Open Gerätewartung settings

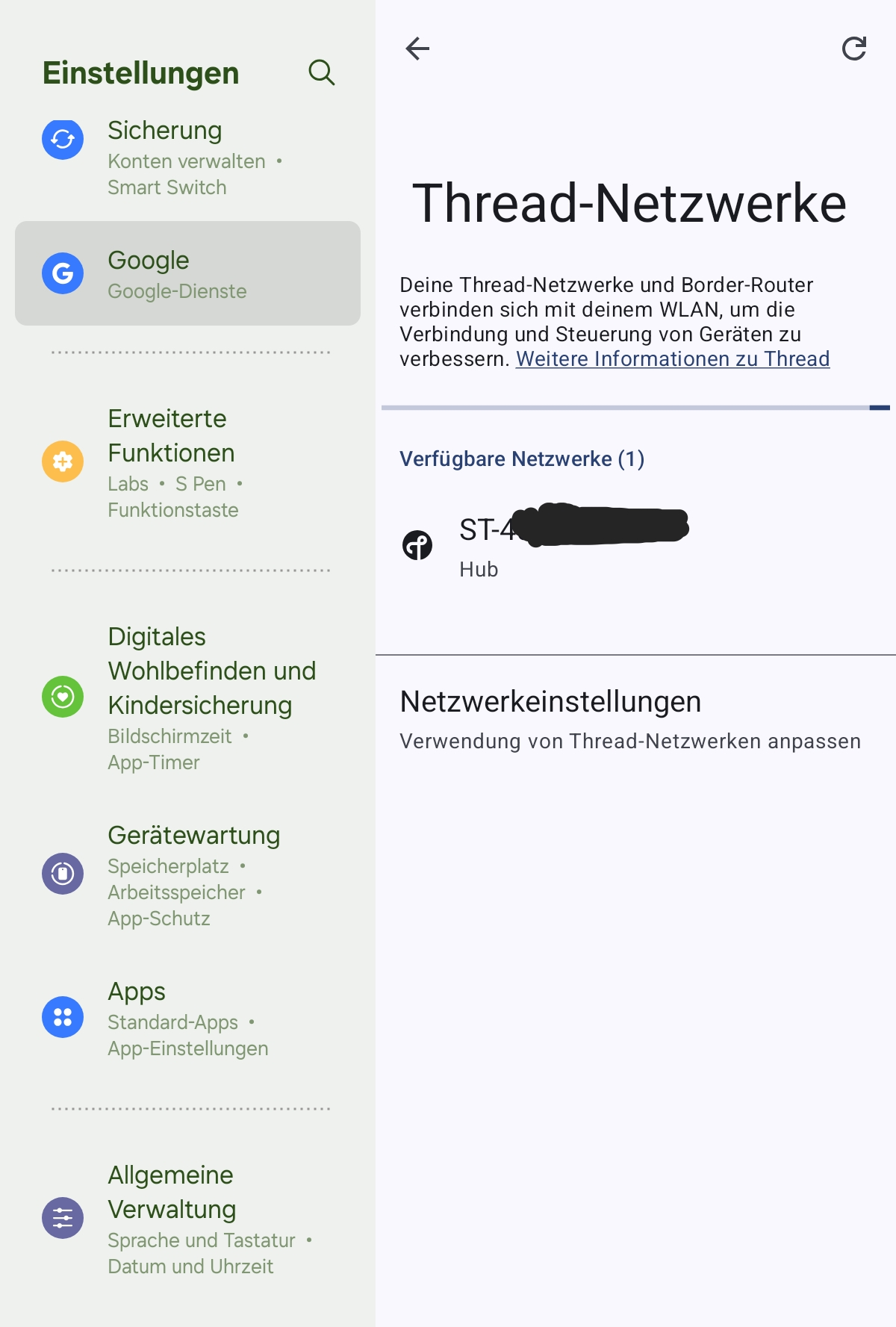(187, 874)
